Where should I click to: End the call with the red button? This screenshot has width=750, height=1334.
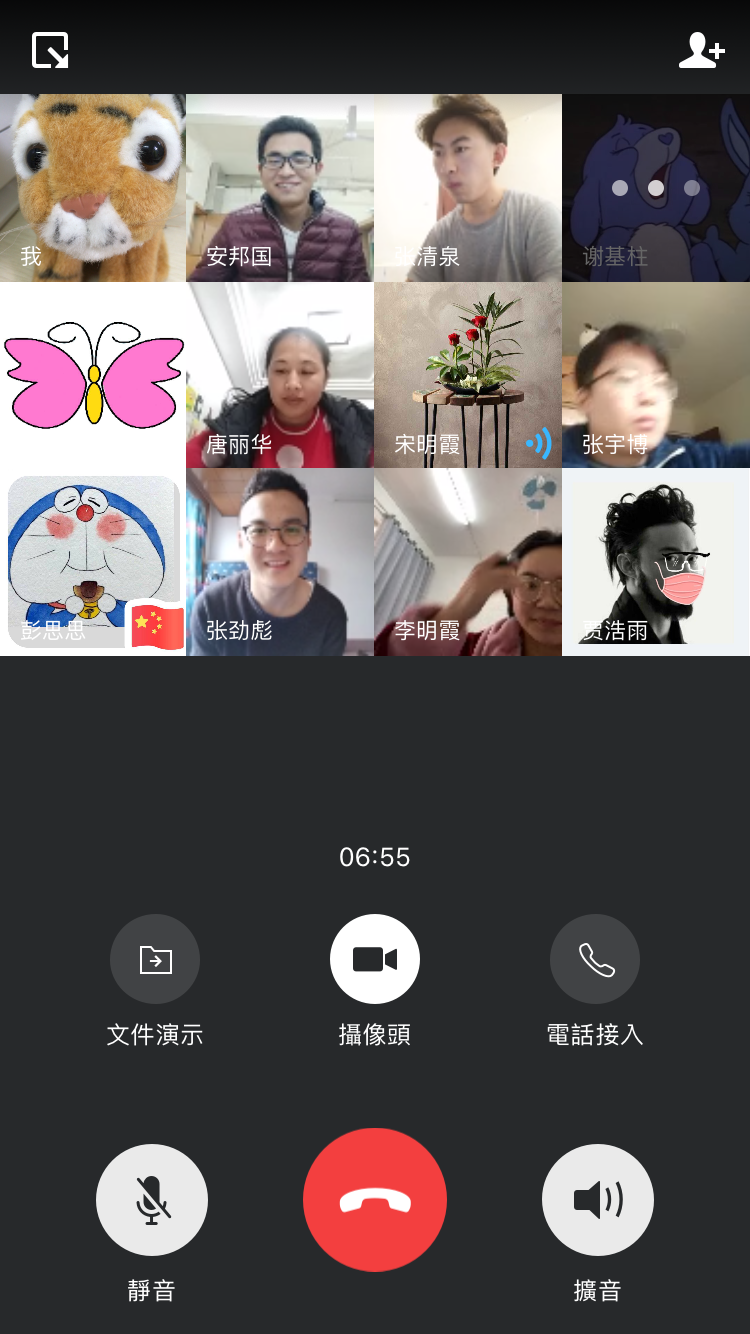(x=375, y=1199)
